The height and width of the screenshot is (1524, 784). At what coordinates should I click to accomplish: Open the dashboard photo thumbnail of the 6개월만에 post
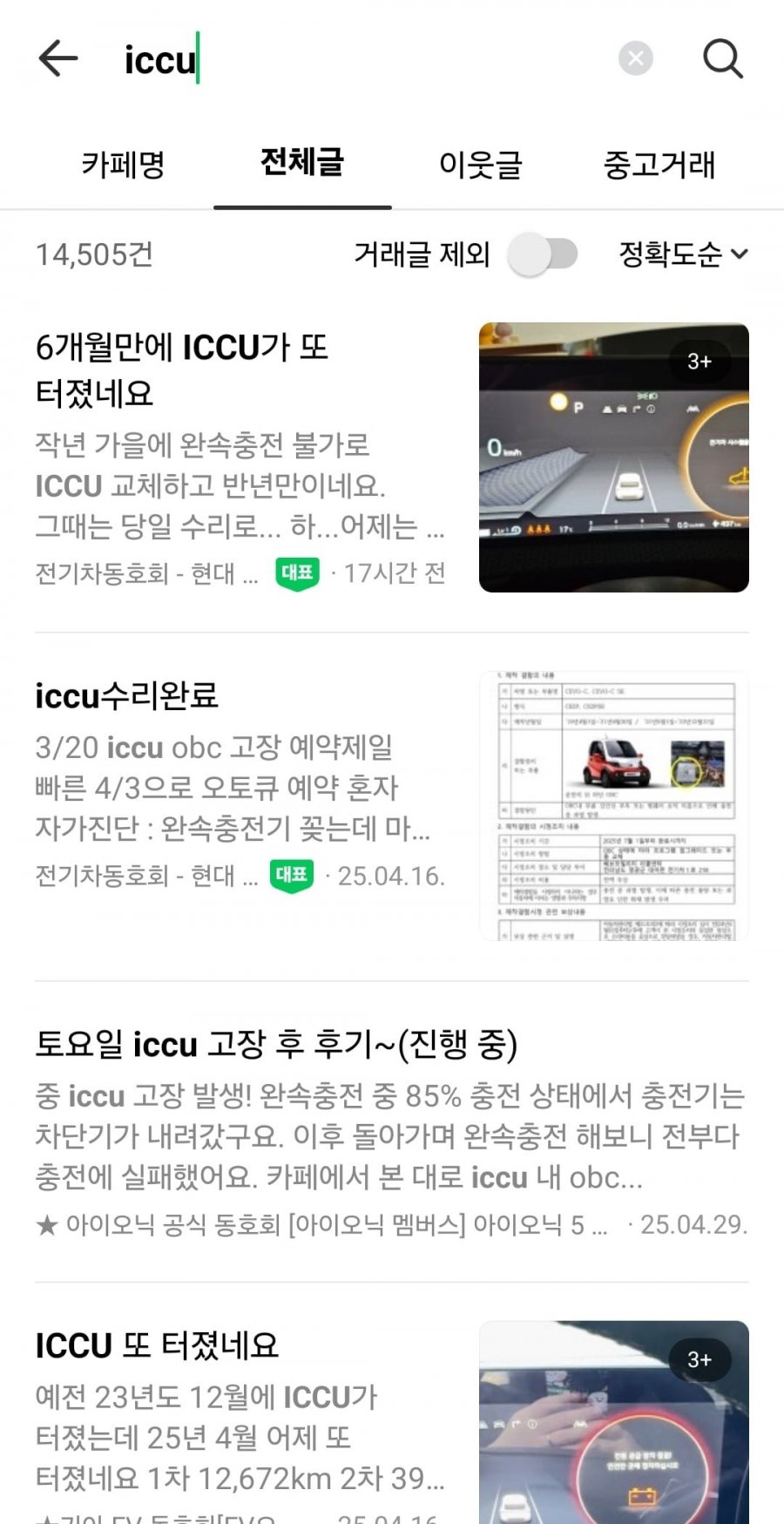point(613,457)
